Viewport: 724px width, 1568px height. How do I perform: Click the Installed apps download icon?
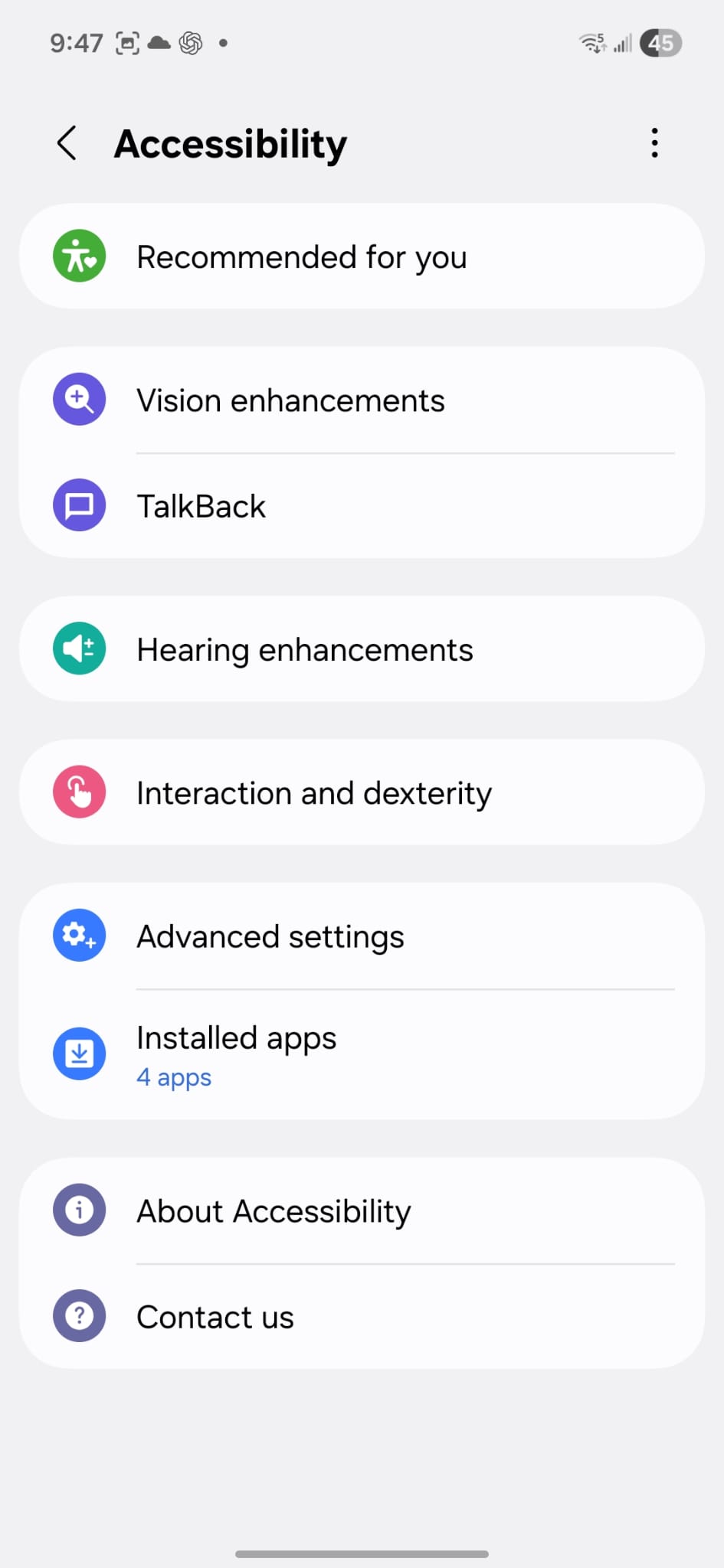pos(78,1053)
